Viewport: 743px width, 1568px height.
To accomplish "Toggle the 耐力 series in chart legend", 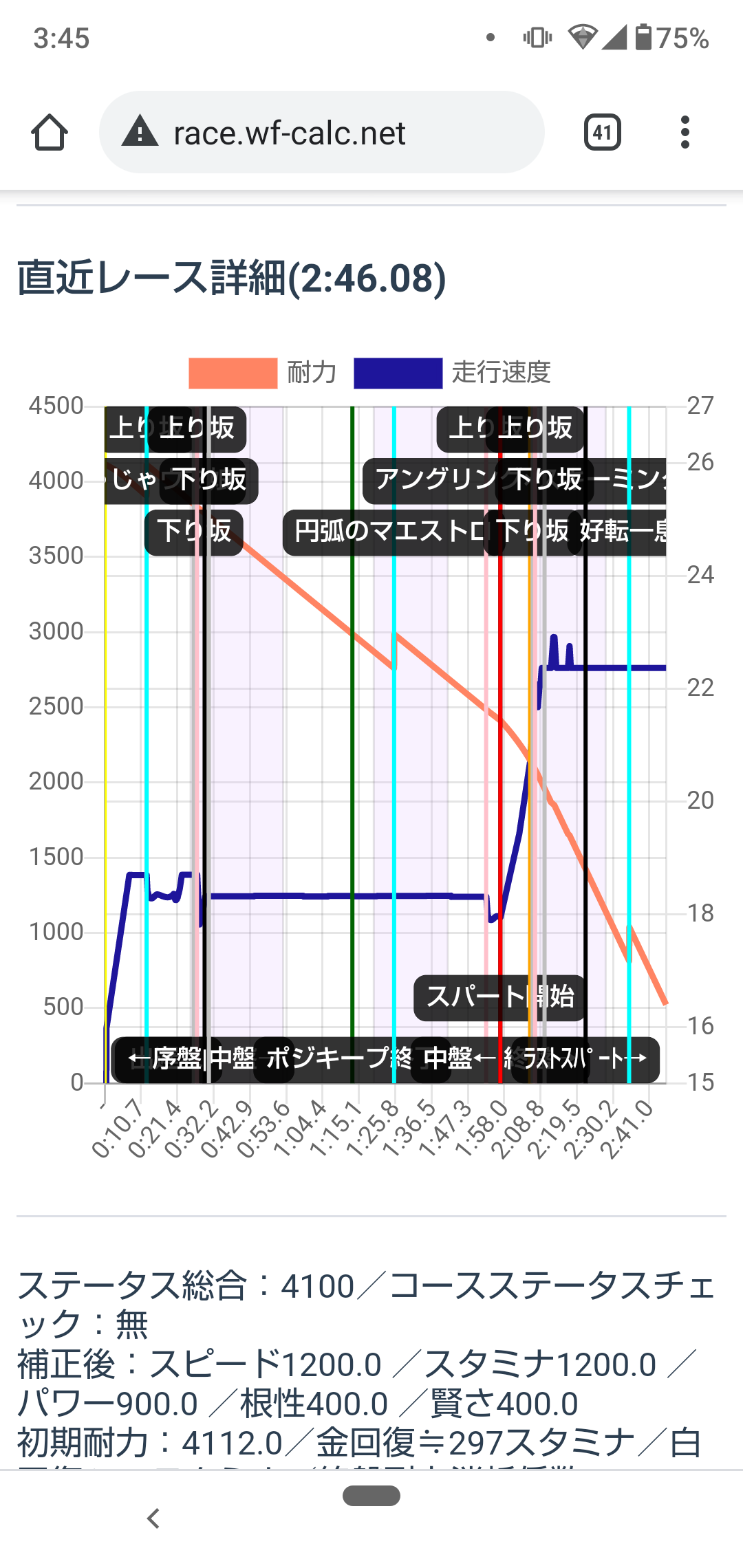I will [263, 373].
